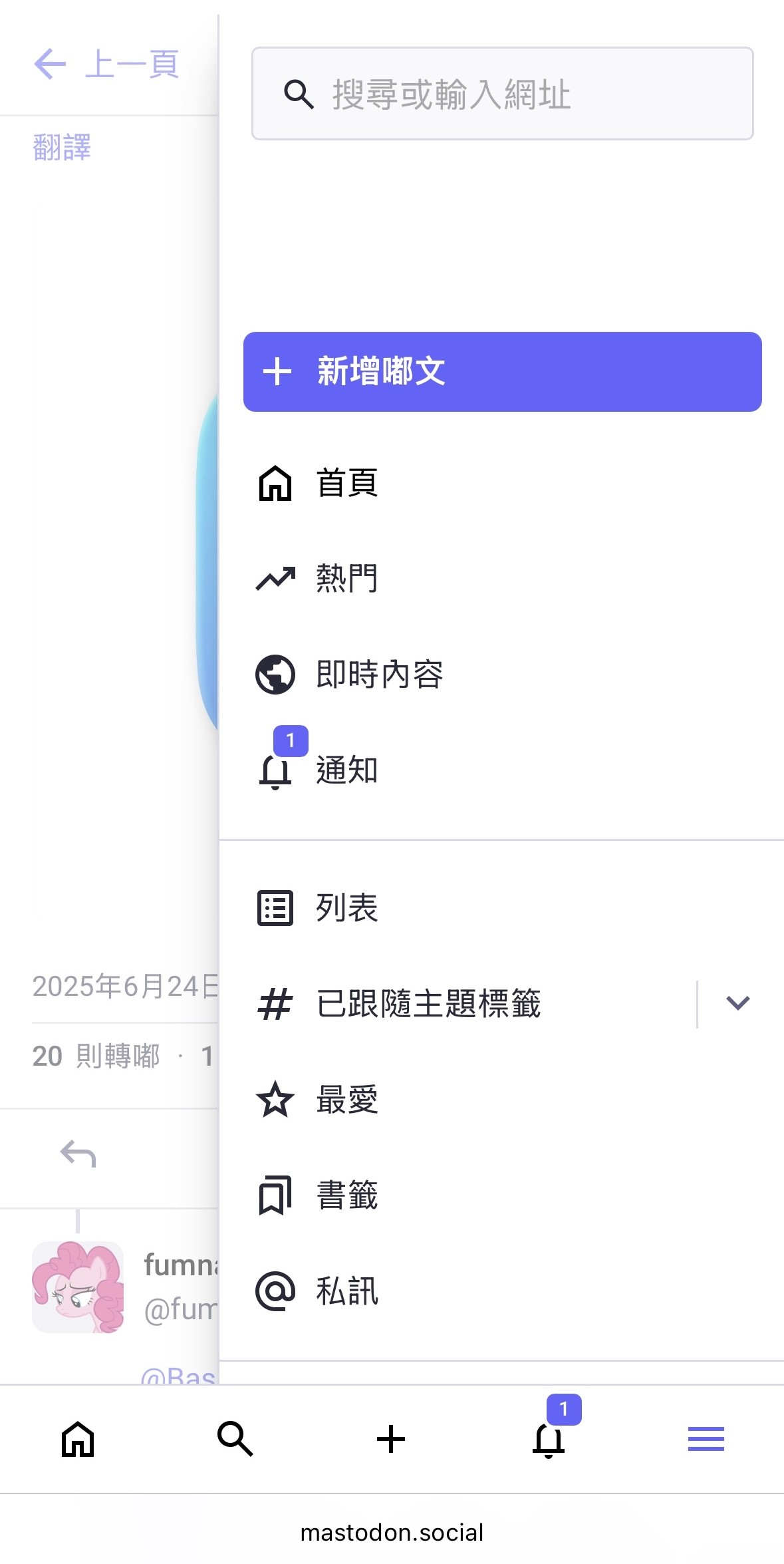Open 書籤 bookmarks

coord(502,1195)
